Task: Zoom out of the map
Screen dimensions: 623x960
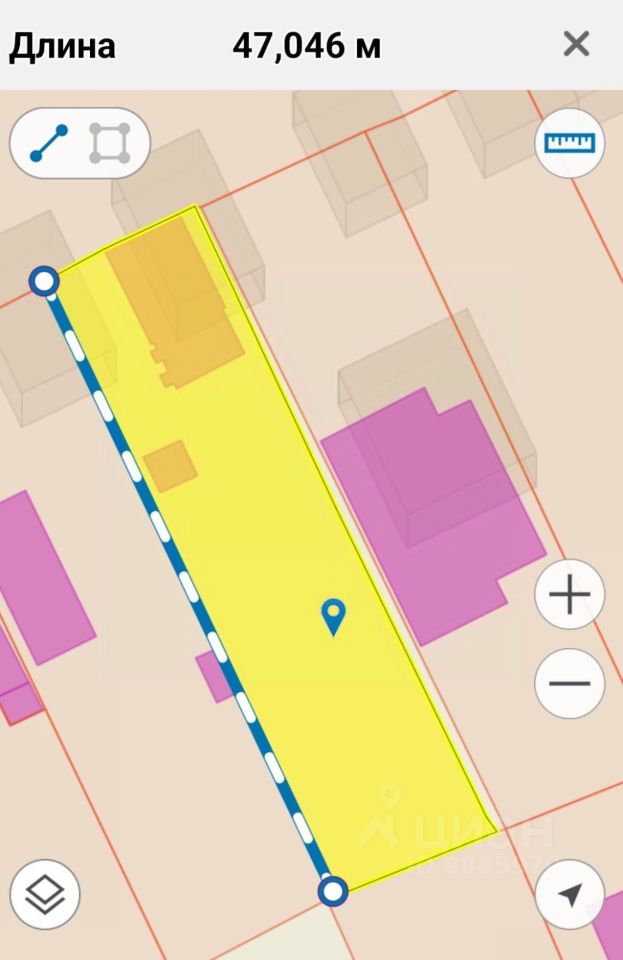Action: (570, 685)
